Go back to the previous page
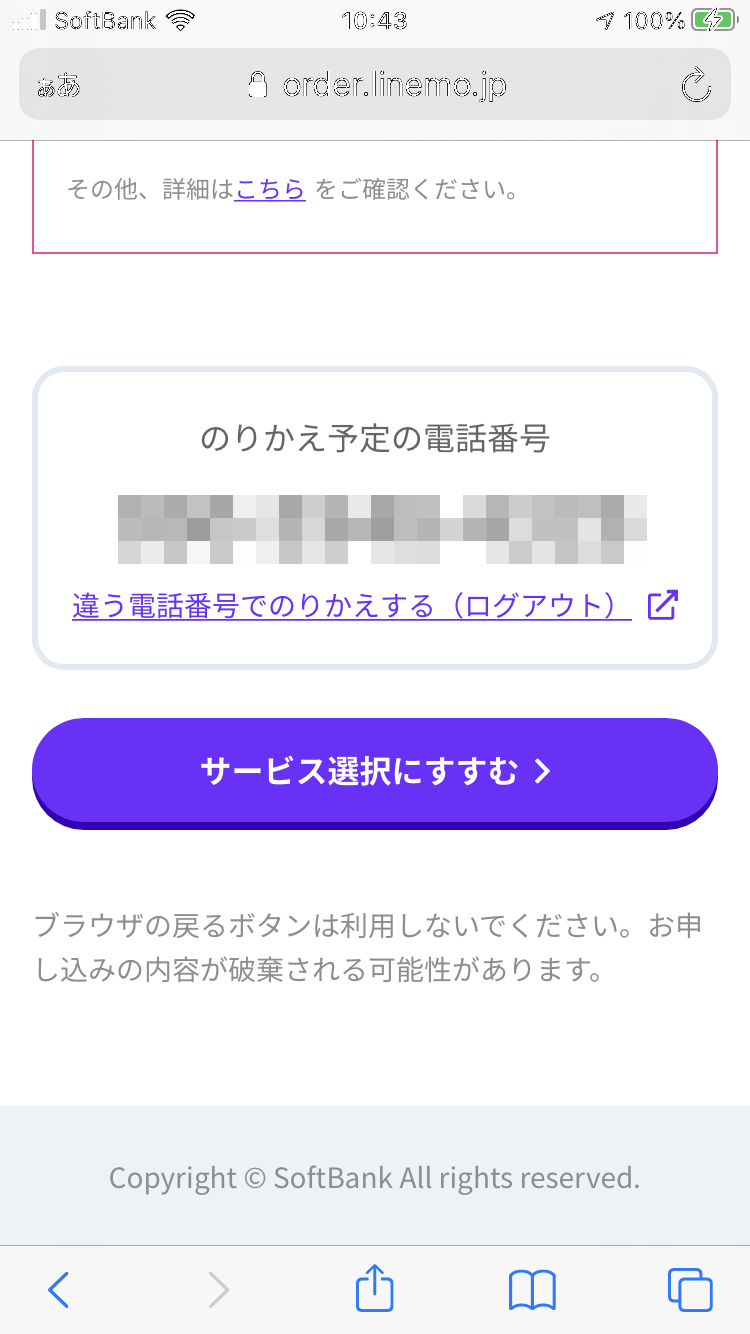Image resolution: width=750 pixels, height=1334 pixels. [59, 1289]
